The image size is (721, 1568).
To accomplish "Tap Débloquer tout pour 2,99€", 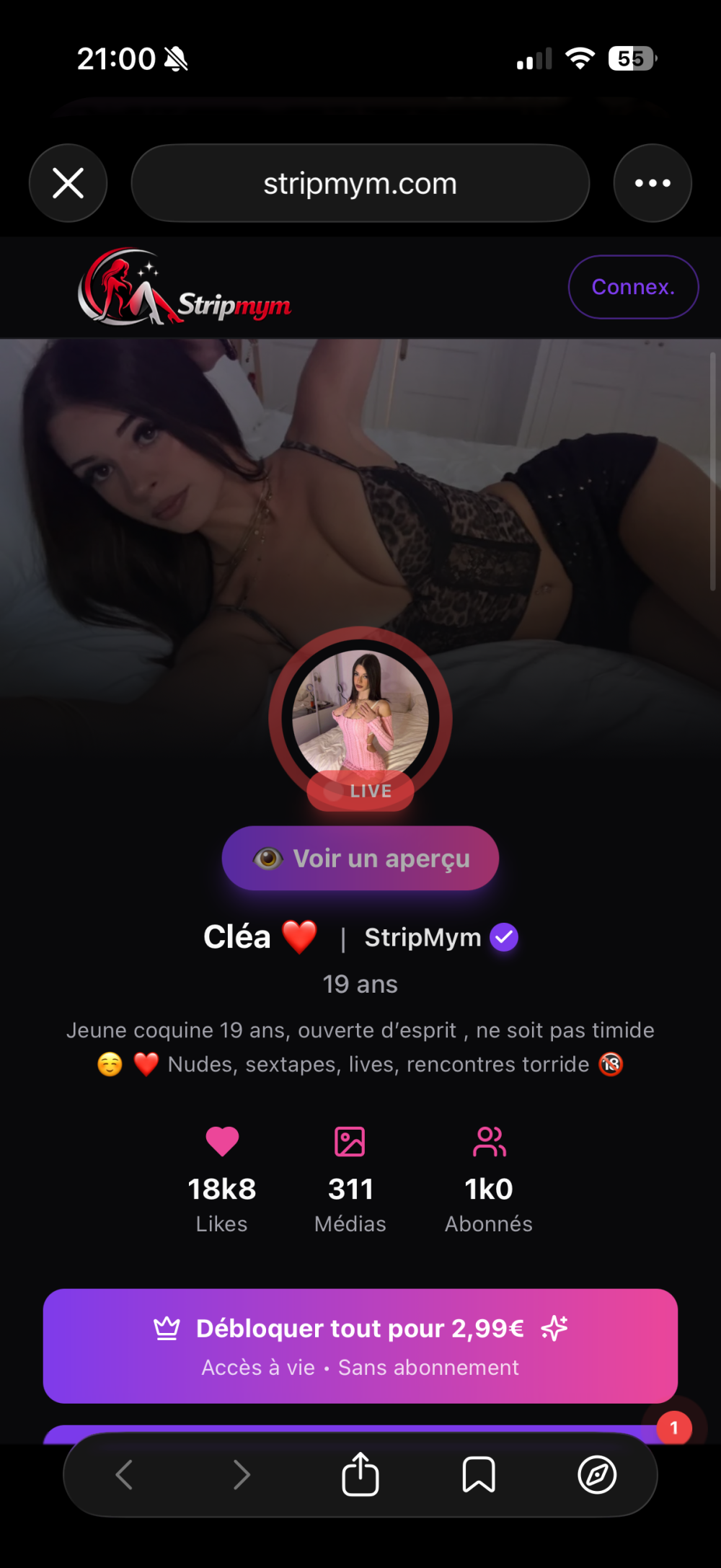I will [360, 1345].
